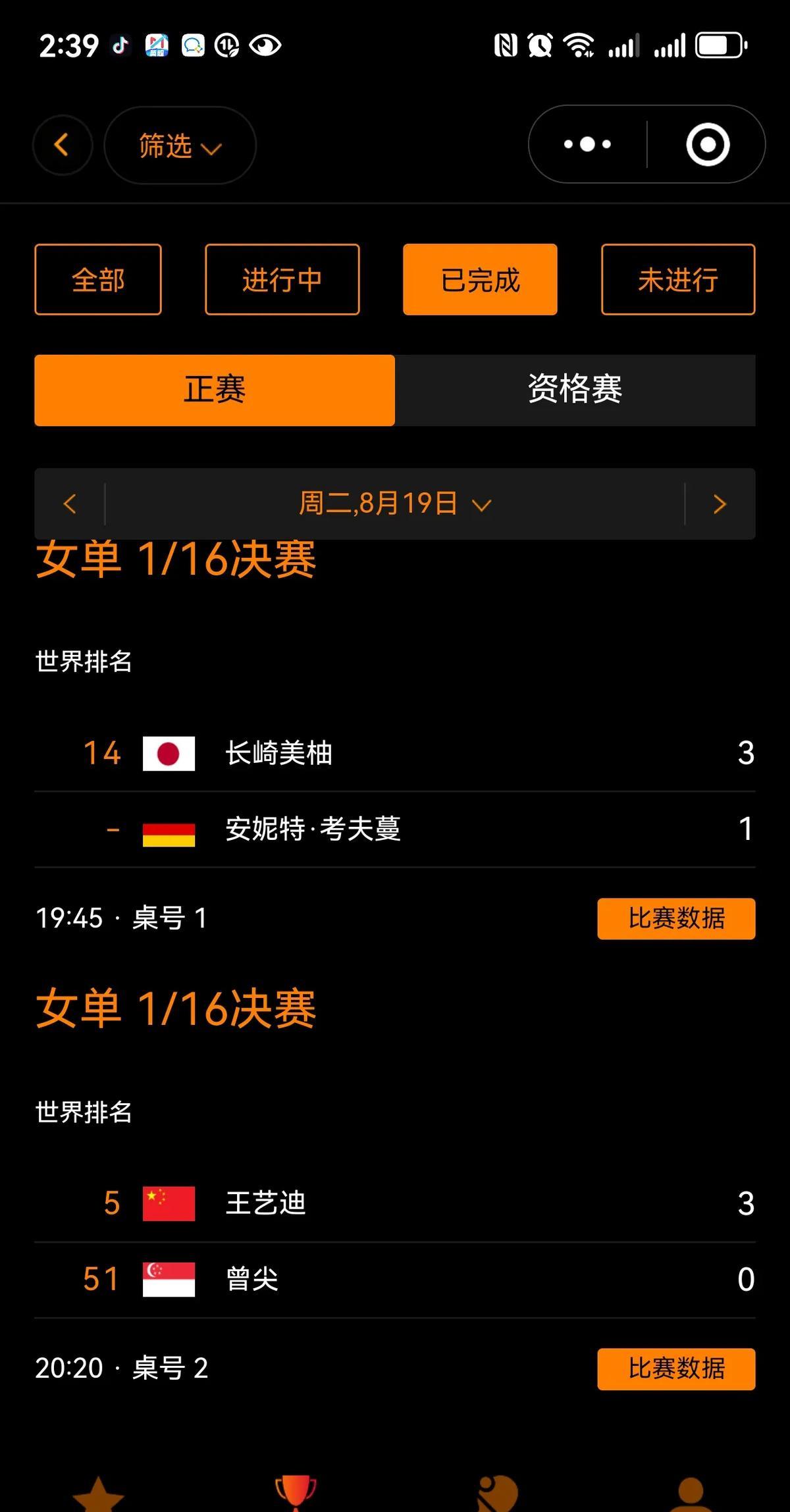Filter to 进行中 matches
This screenshot has width=790, height=1512.
pos(282,280)
